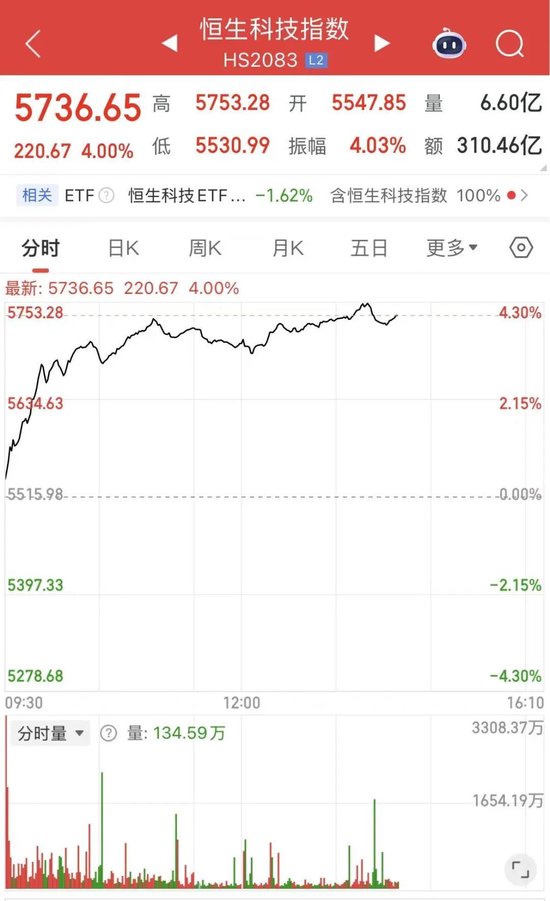Tap the ETF help question mark
Image resolution: width=550 pixels, height=901 pixels.
(106, 195)
